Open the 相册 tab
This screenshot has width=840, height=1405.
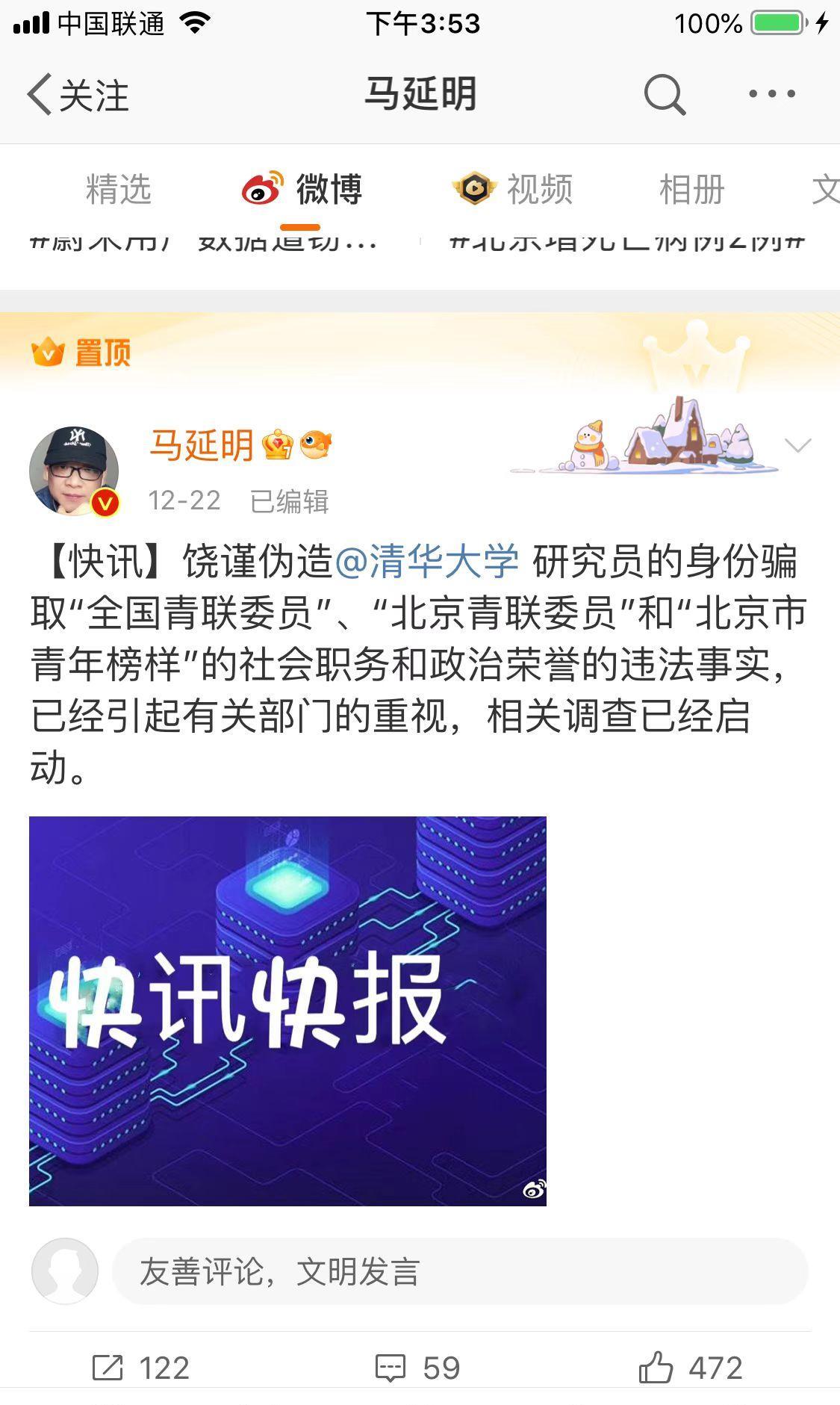point(688,189)
